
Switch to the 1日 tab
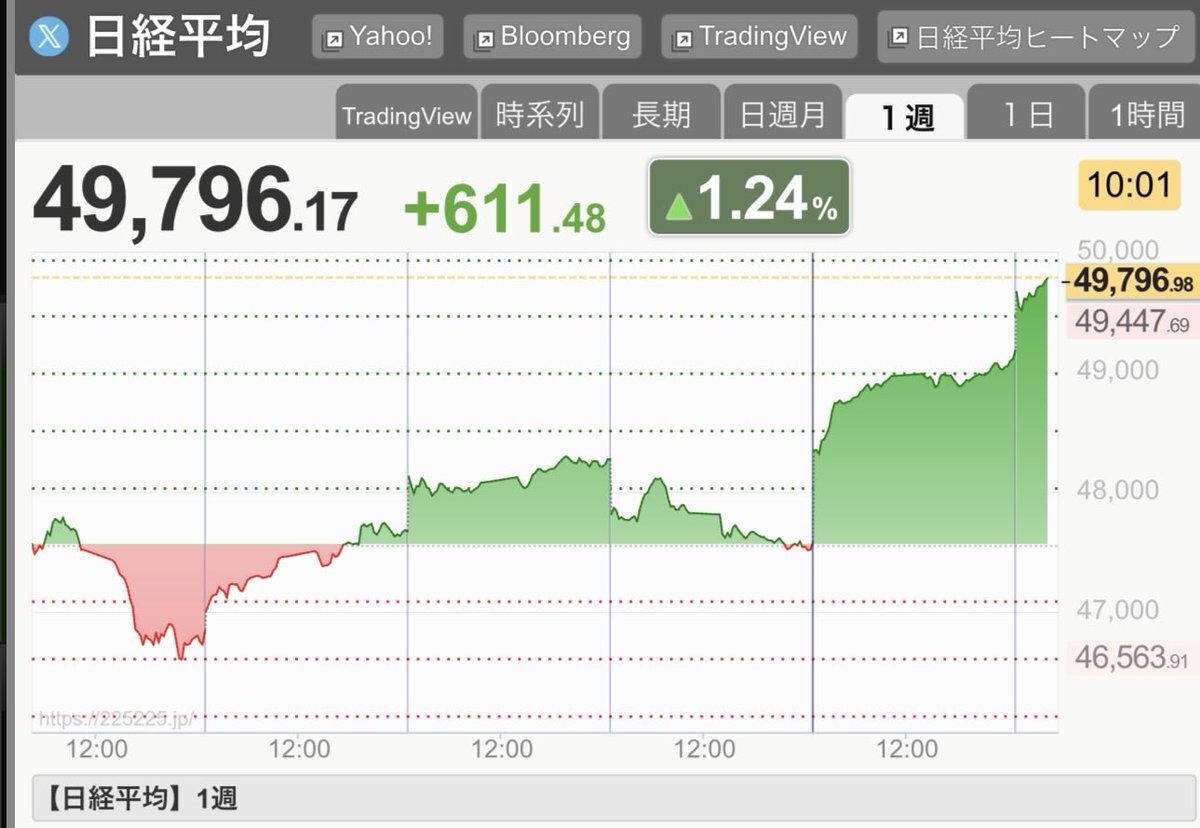click(x=1027, y=113)
